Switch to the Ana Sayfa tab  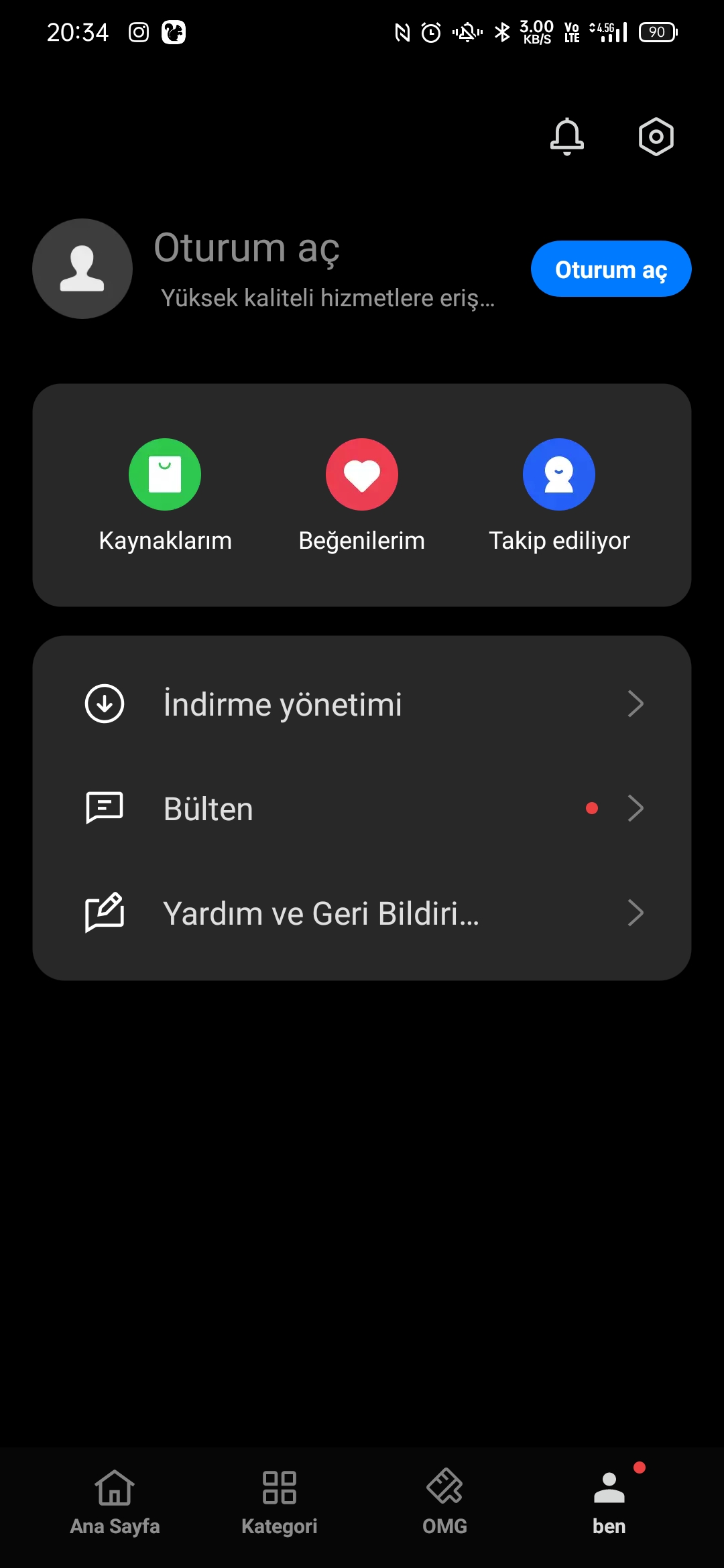click(115, 1502)
